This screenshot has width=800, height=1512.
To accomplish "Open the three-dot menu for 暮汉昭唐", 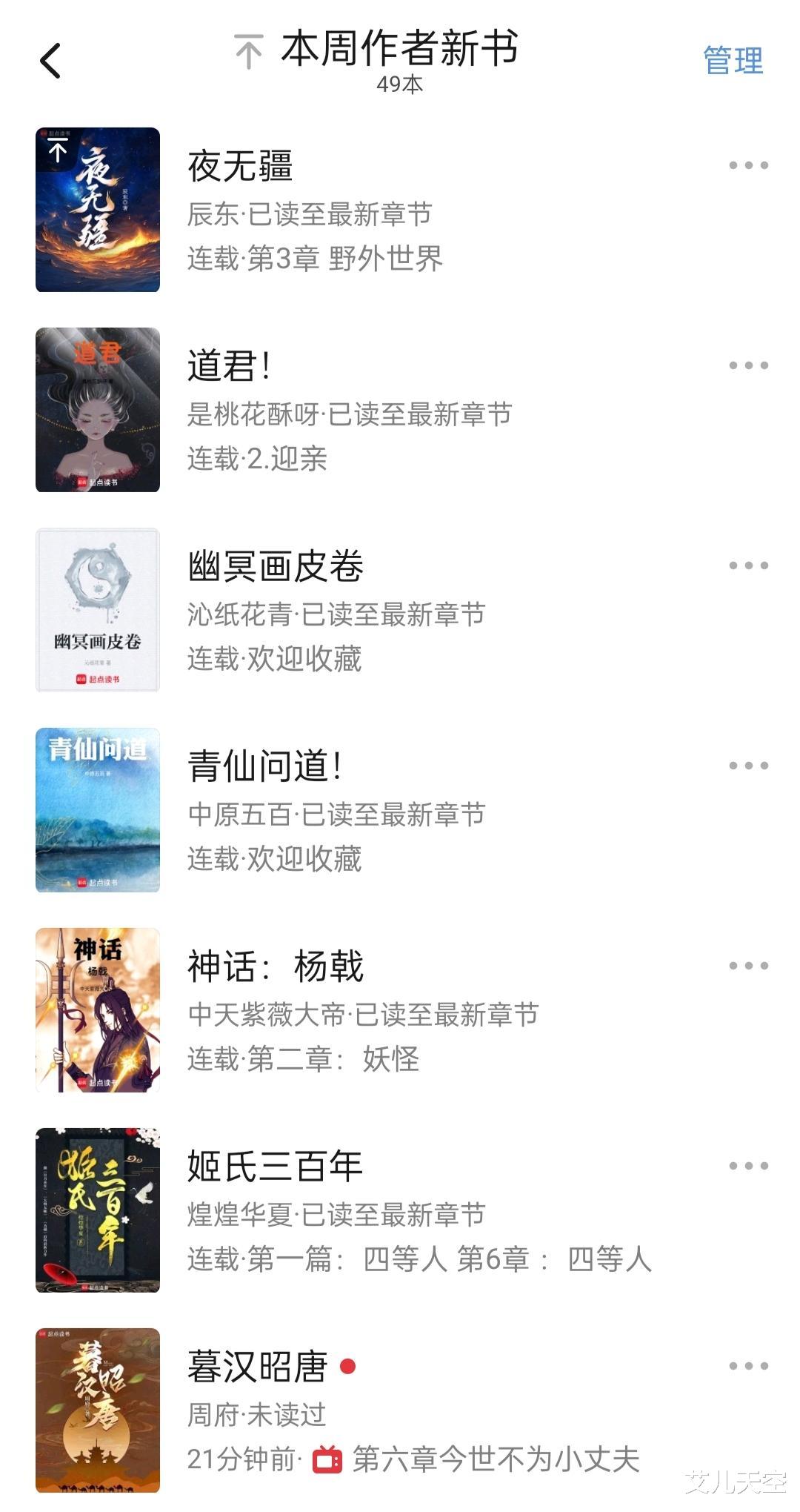I will point(748,1366).
